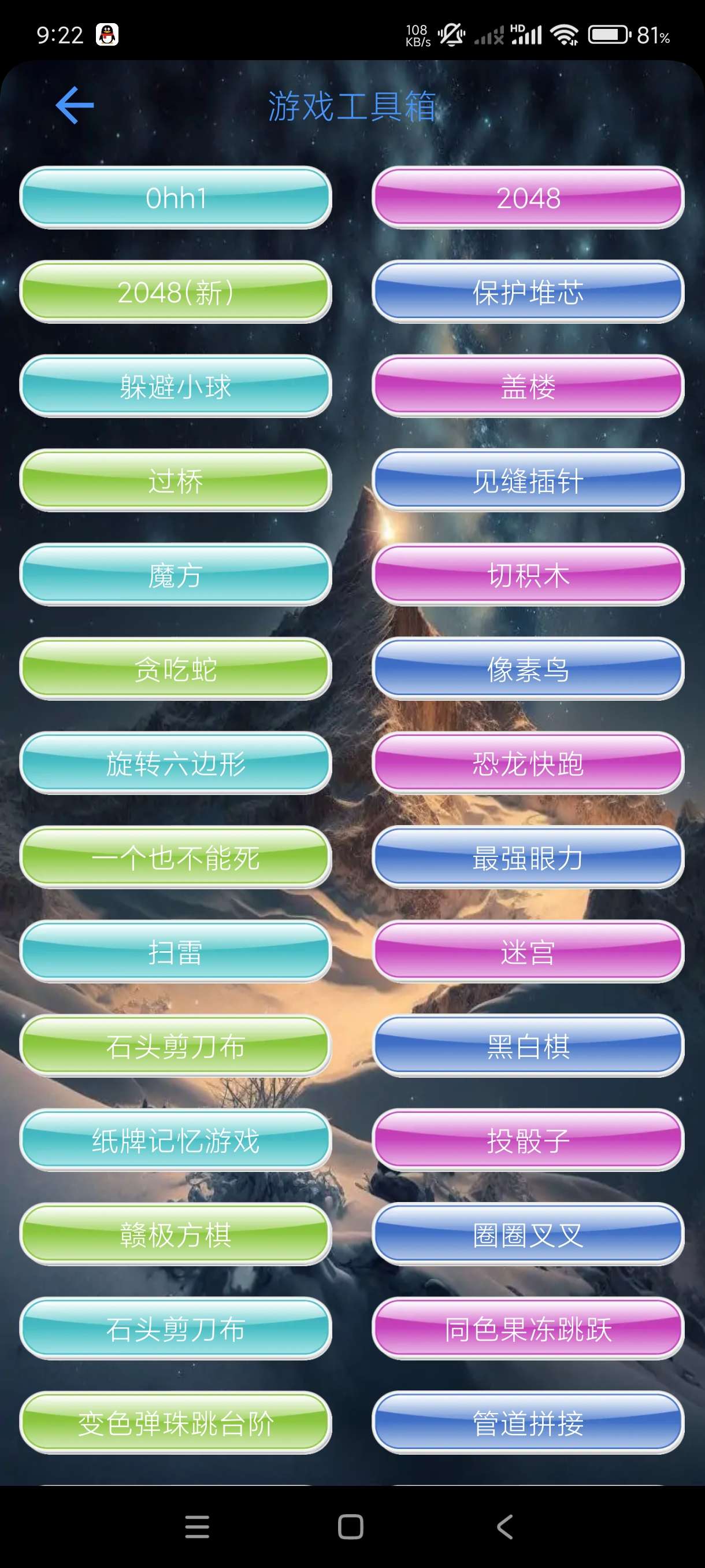The height and width of the screenshot is (1568, 705).
Task: Open 像素鸟 game
Action: pos(528,669)
